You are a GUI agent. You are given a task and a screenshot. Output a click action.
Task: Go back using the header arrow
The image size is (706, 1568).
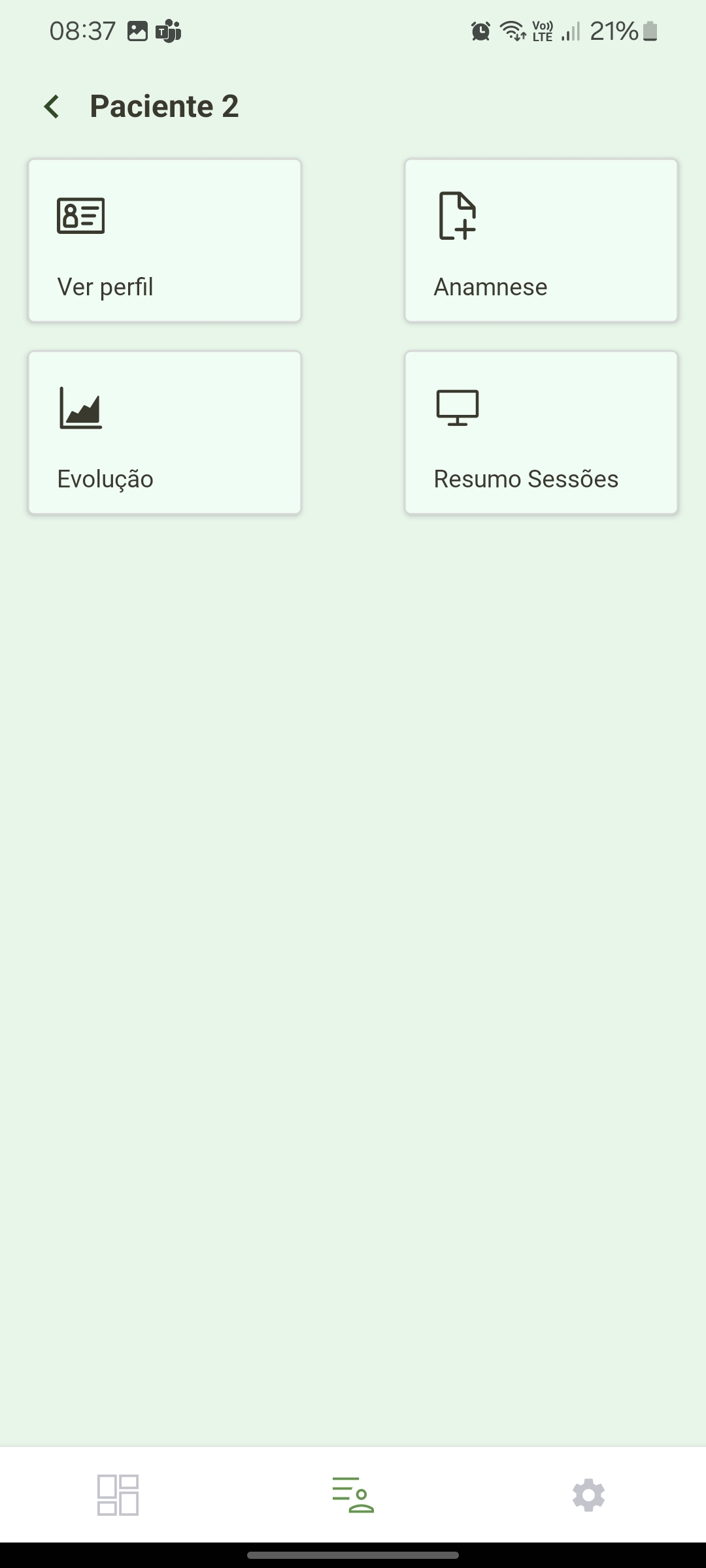52,106
